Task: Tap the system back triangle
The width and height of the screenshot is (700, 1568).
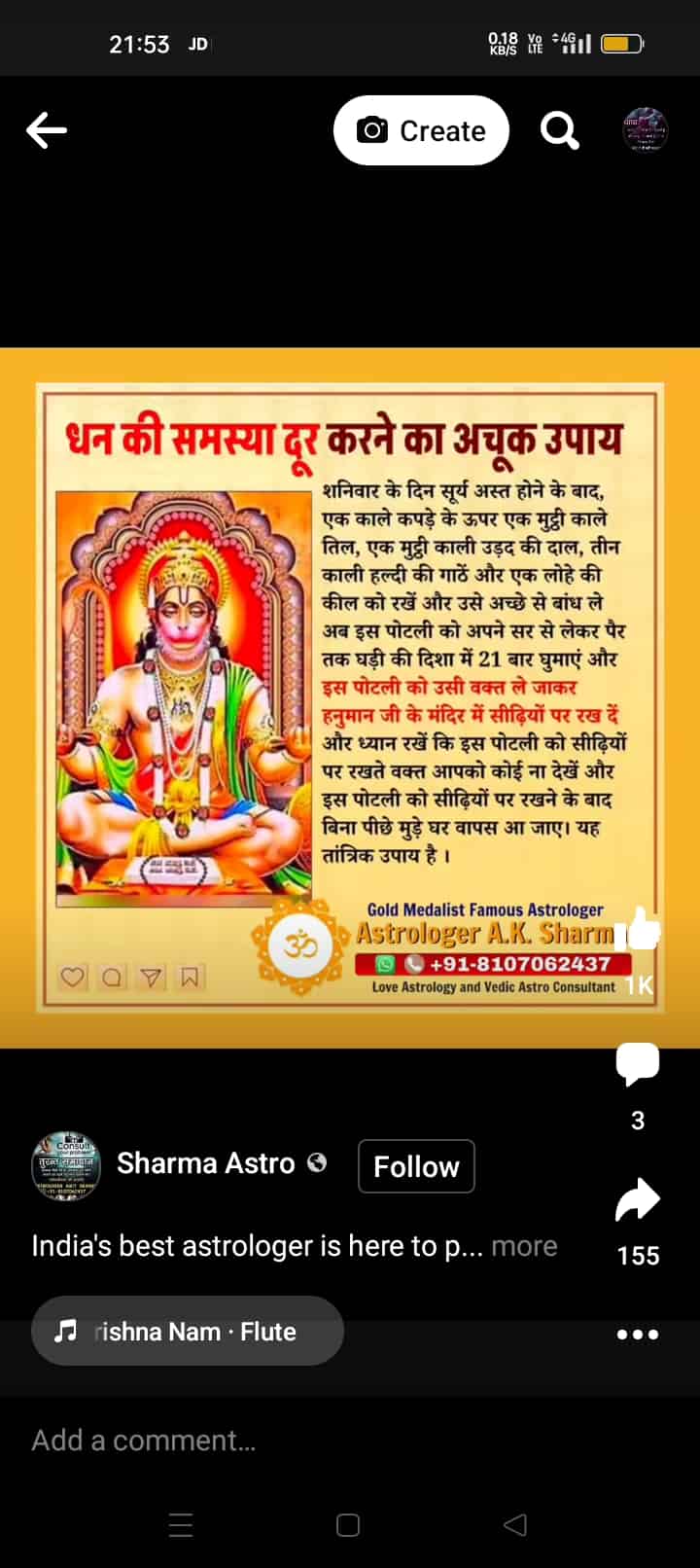Action: (515, 1524)
